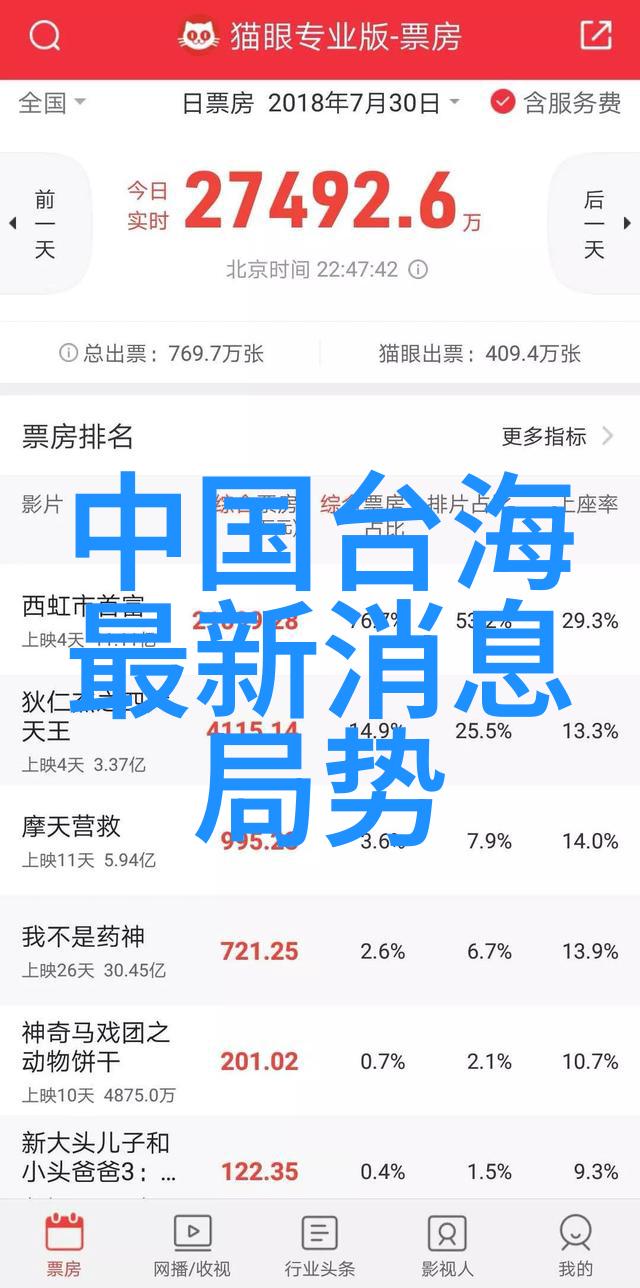This screenshot has width=640, height=1288.
Task: Open the 全国 region dropdown
Action: (52, 102)
